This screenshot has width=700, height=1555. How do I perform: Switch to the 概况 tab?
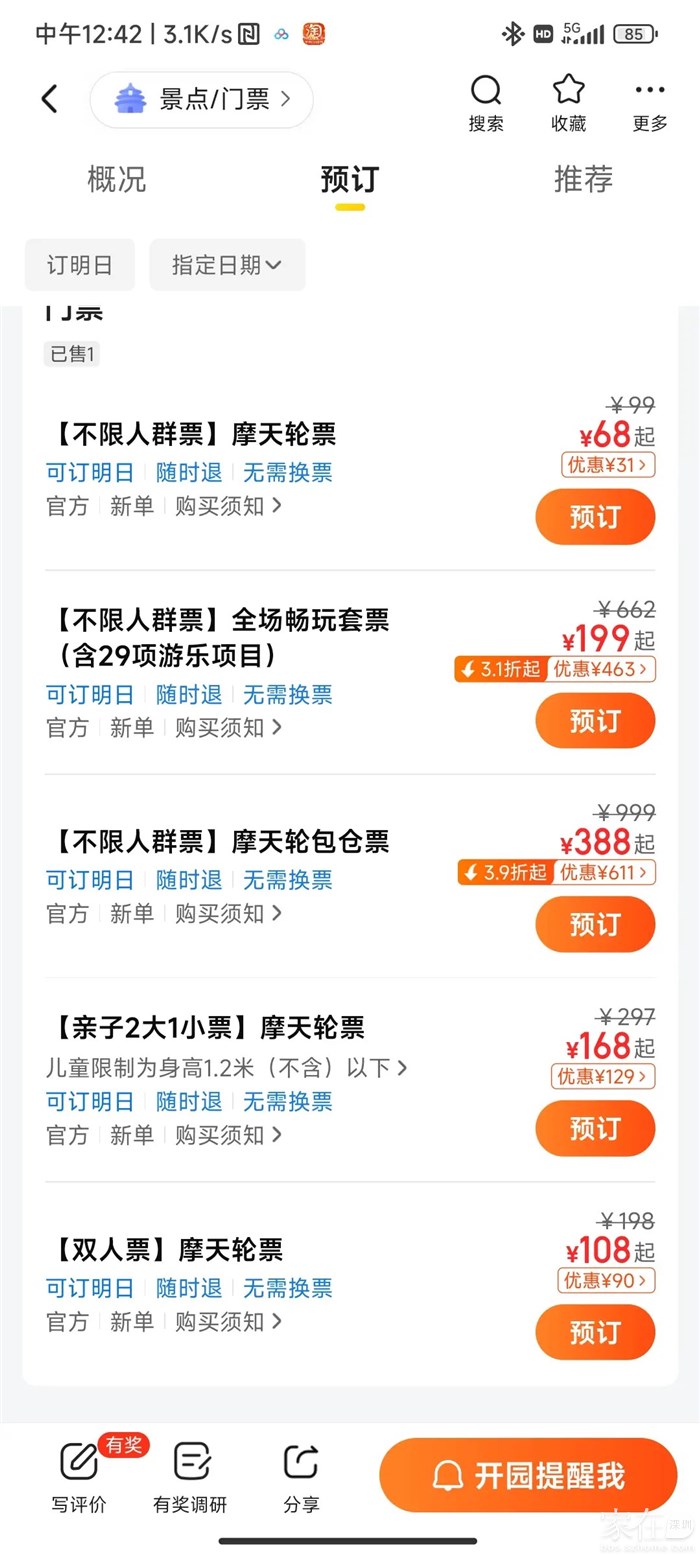(116, 180)
